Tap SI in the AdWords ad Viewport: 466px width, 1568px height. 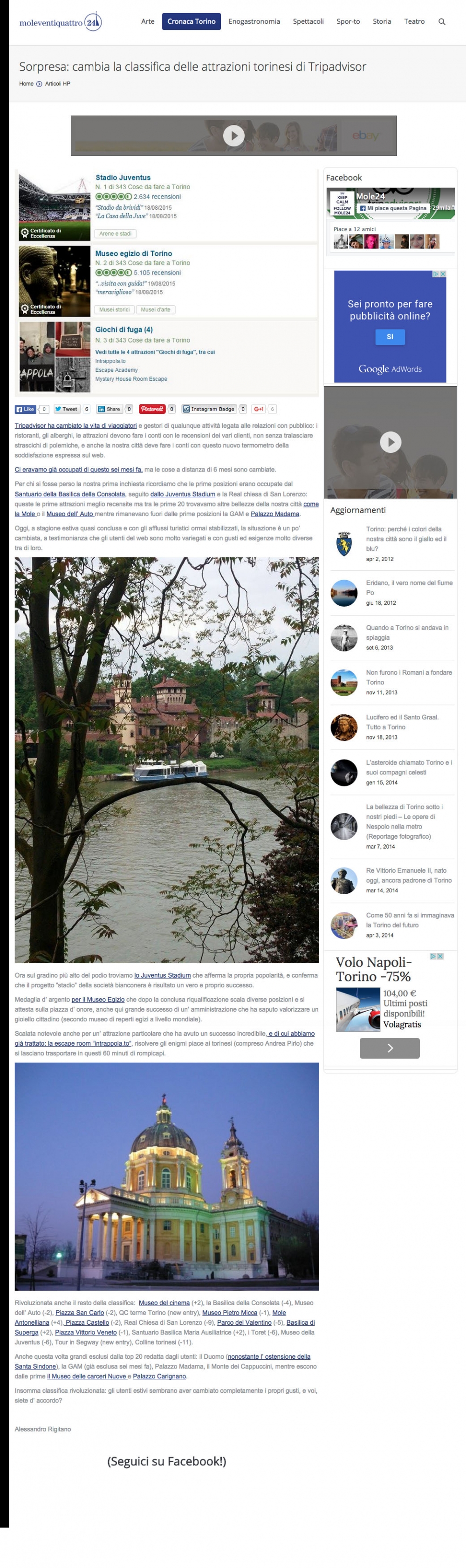click(x=390, y=336)
